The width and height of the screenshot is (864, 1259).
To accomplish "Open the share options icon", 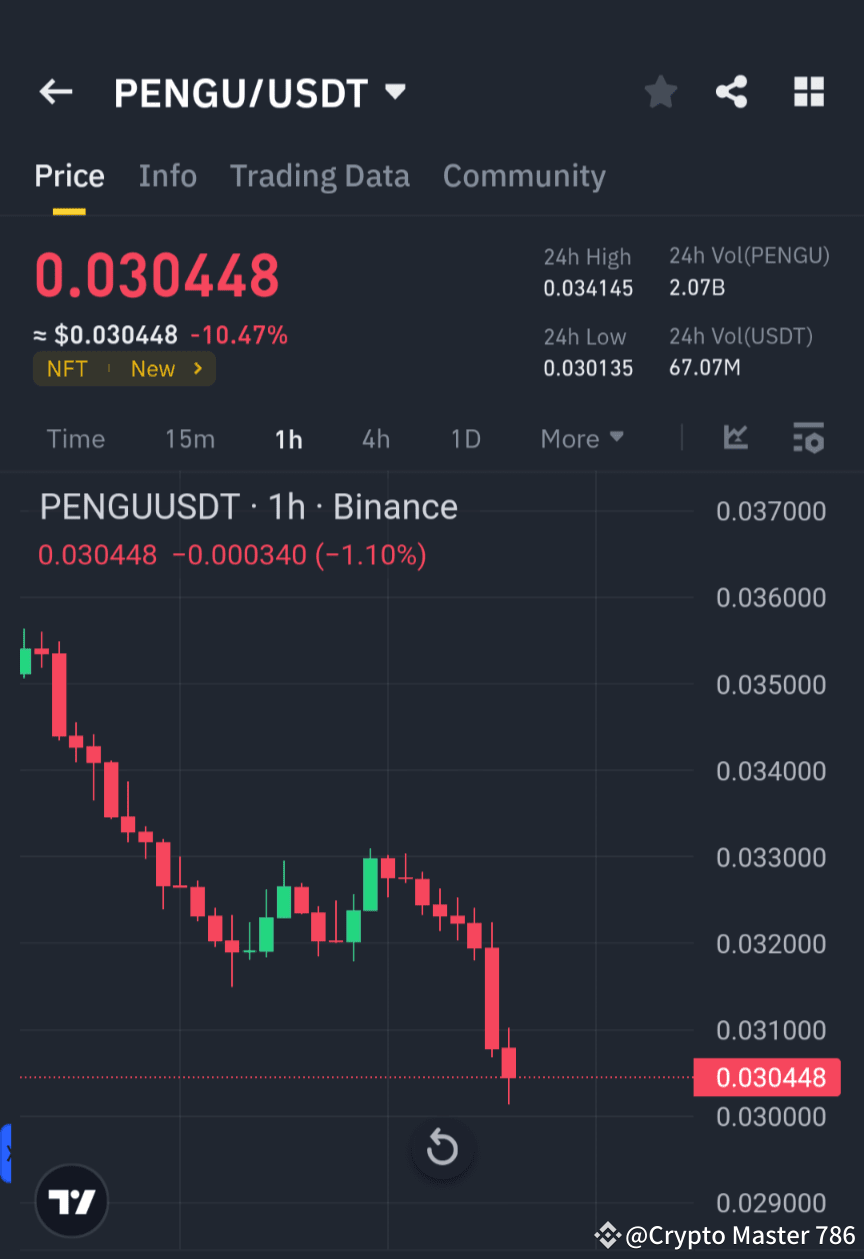I will pos(732,91).
